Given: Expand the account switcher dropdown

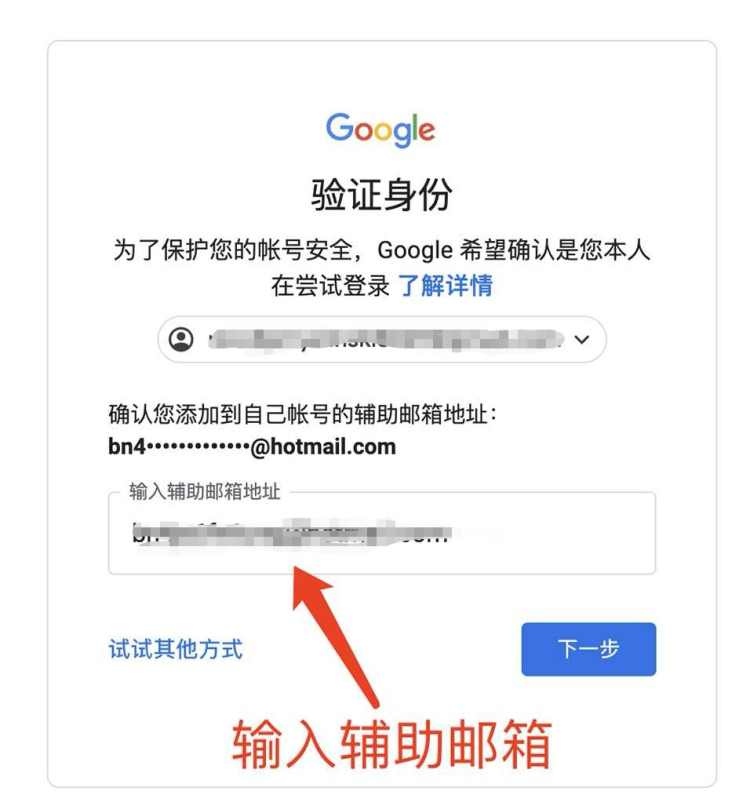Looking at the screenshot, I should coord(582,340).
